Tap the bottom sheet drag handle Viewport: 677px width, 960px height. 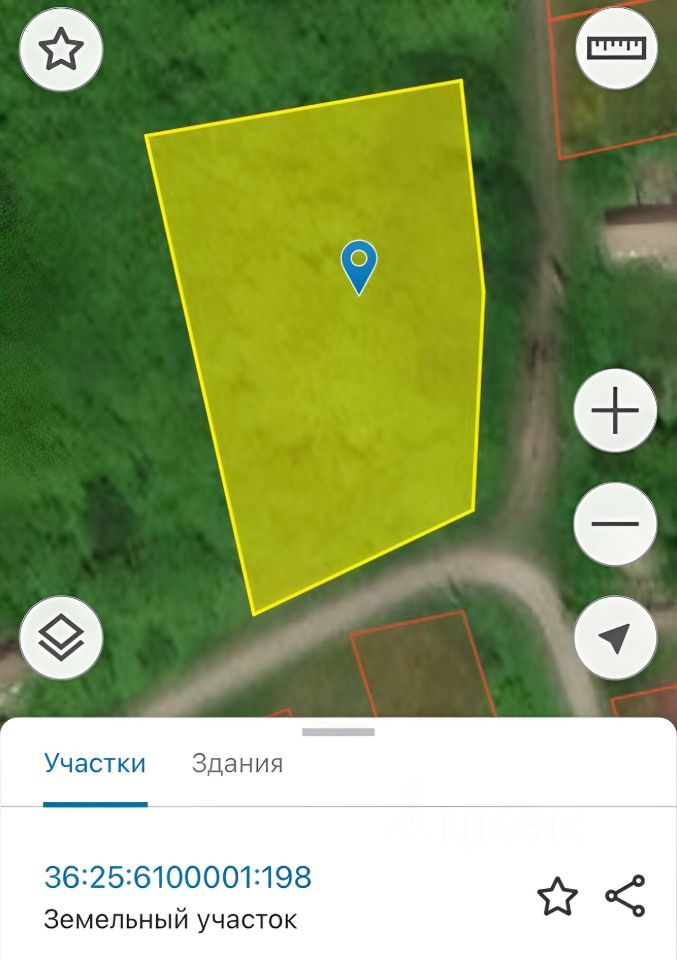tap(338, 732)
